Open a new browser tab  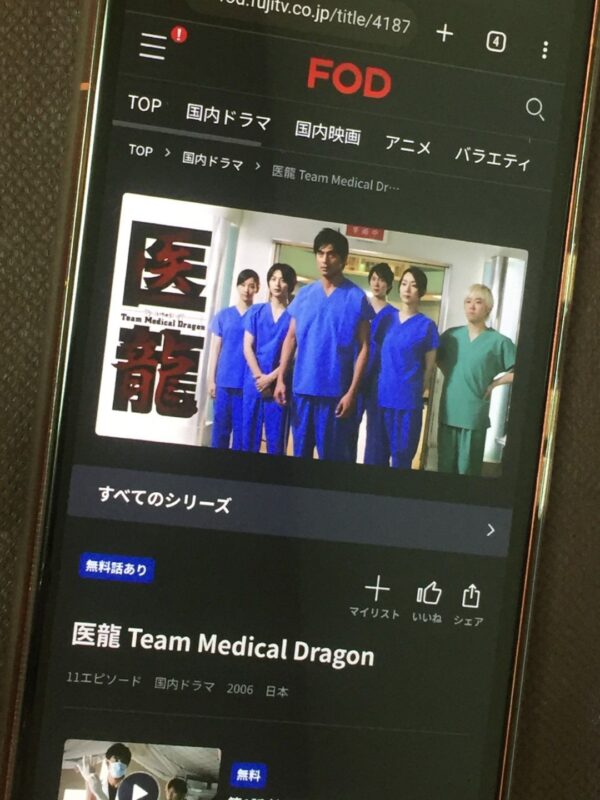pos(445,33)
